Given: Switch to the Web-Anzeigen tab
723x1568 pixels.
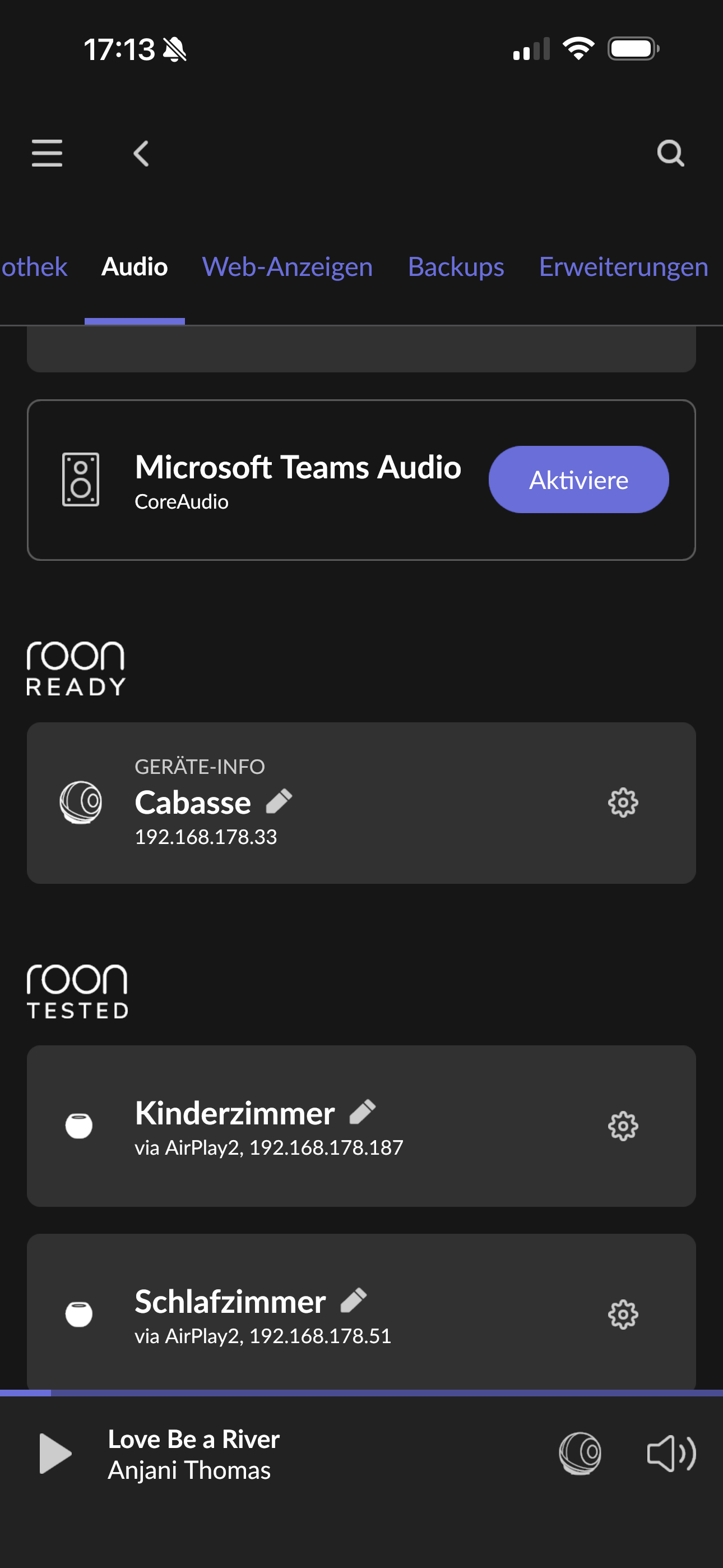Looking at the screenshot, I should (x=288, y=266).
